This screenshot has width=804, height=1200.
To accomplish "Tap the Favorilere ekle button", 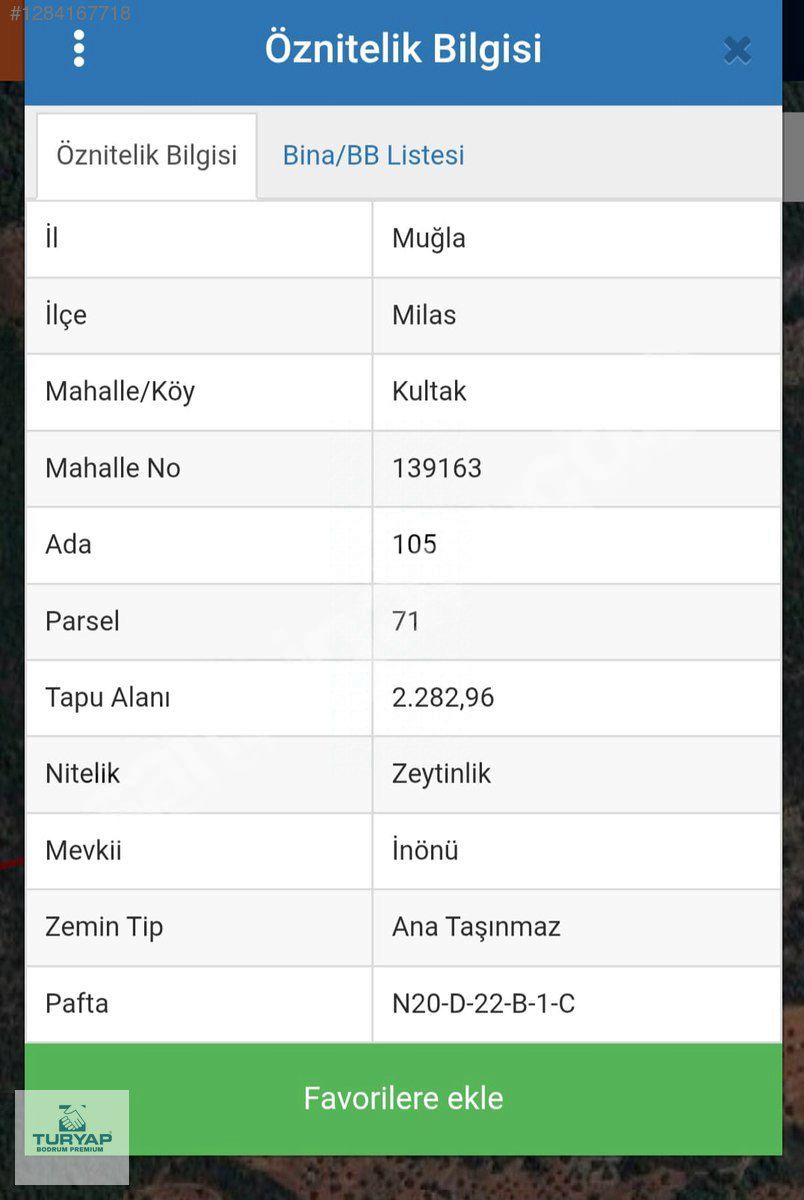I will coord(403,1098).
